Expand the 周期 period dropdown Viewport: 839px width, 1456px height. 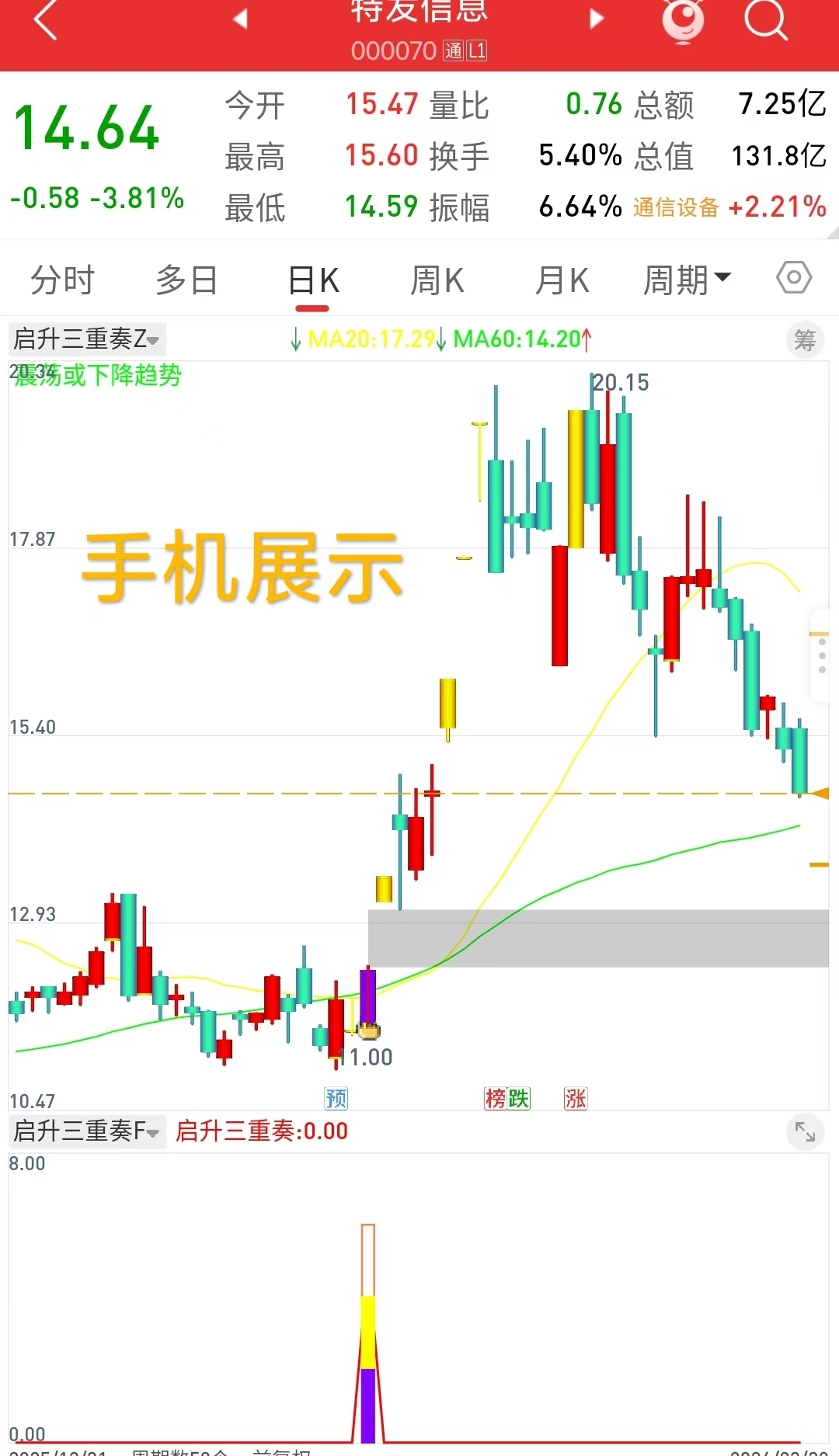click(x=687, y=280)
